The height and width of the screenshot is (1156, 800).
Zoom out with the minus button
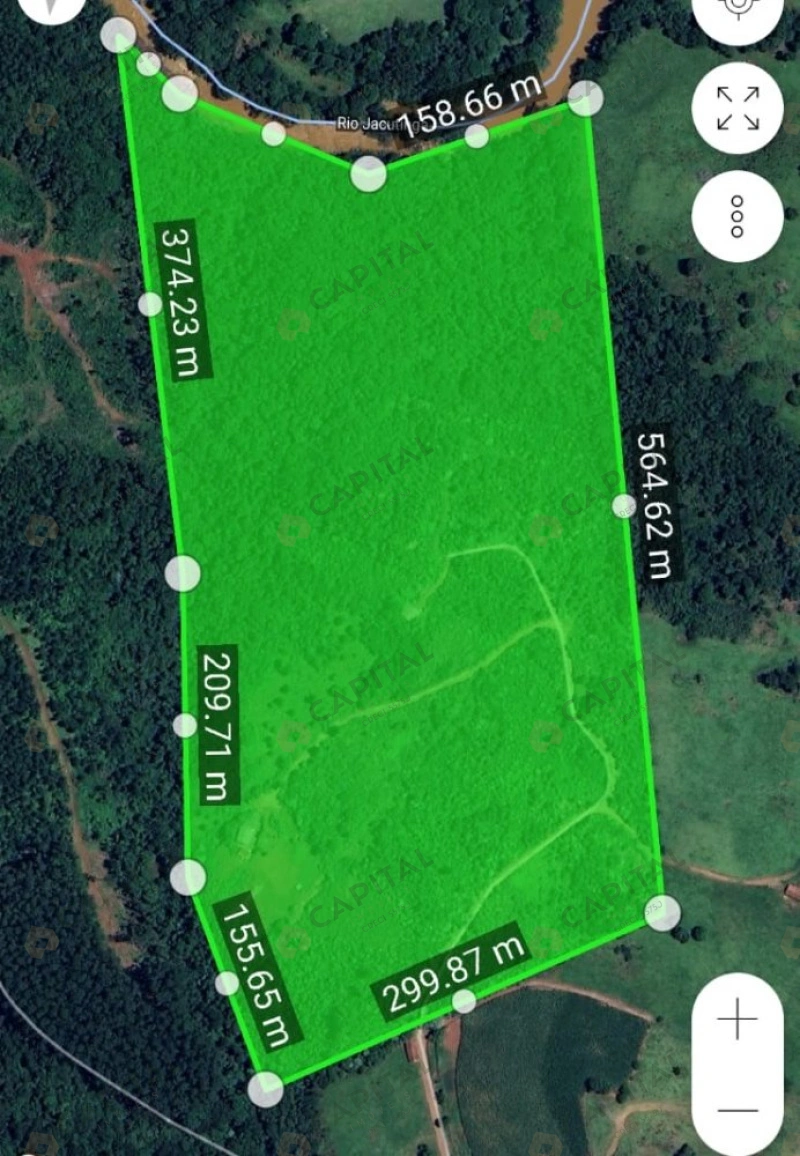[x=738, y=1110]
